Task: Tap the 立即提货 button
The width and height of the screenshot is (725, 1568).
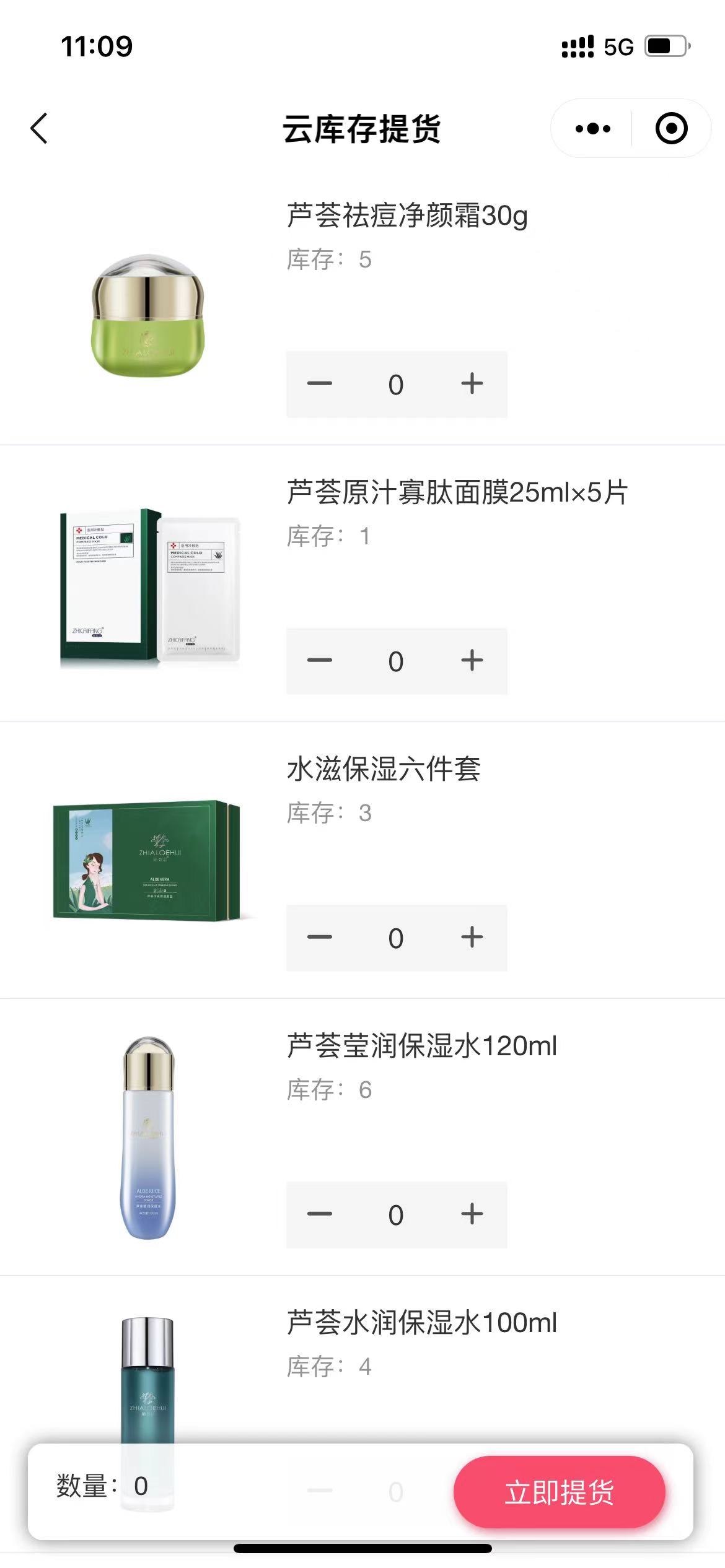Action: 559,1492
